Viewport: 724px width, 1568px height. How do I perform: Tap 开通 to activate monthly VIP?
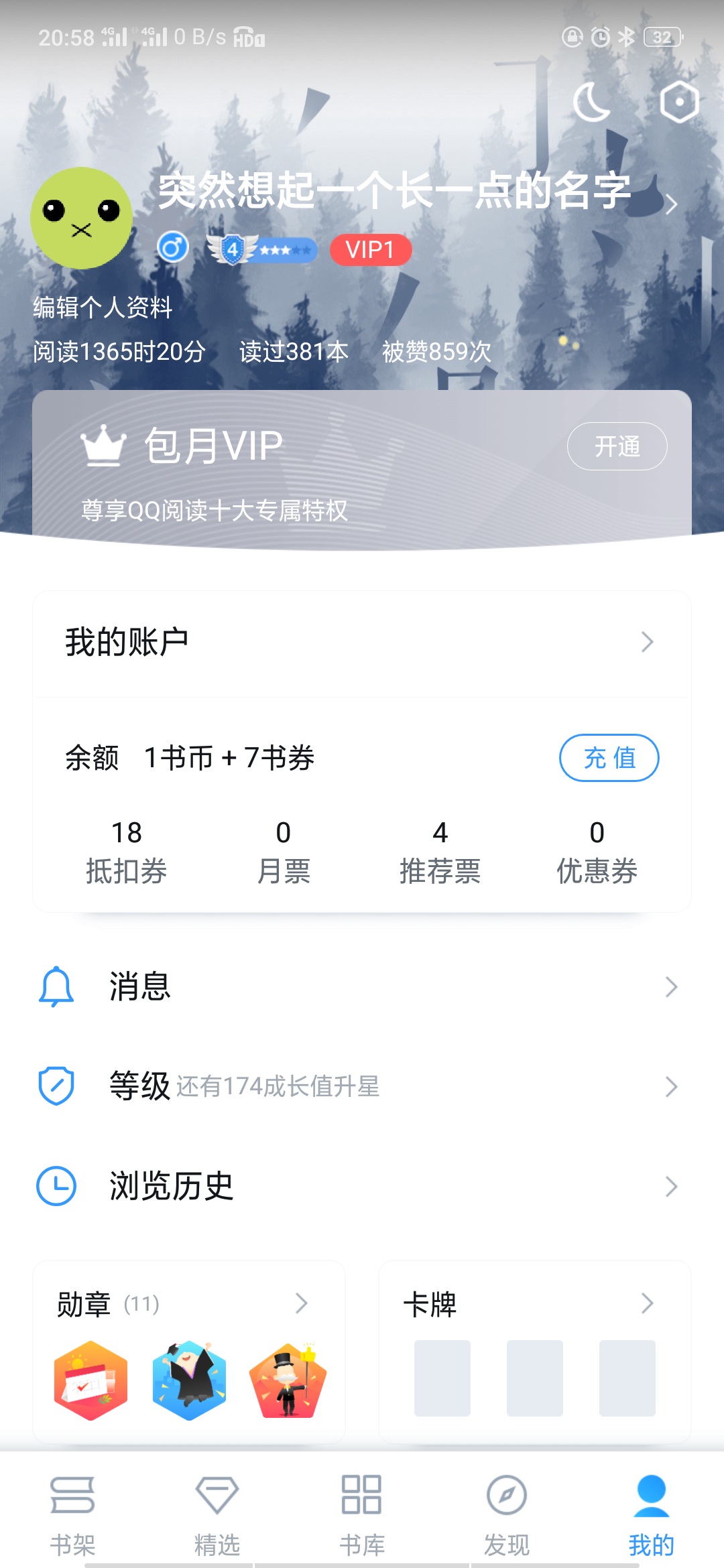(x=617, y=446)
